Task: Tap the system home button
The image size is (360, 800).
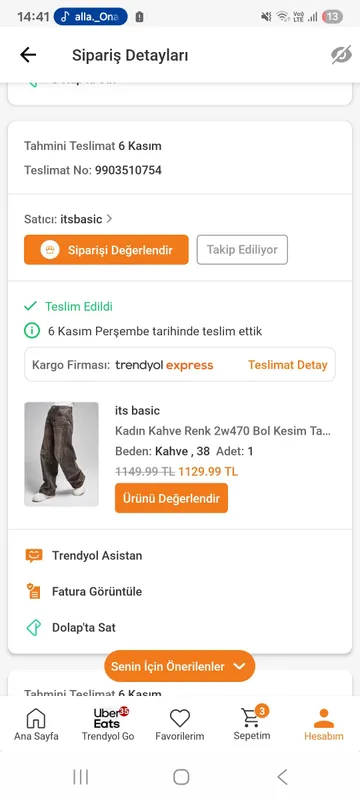Action: tap(181, 777)
